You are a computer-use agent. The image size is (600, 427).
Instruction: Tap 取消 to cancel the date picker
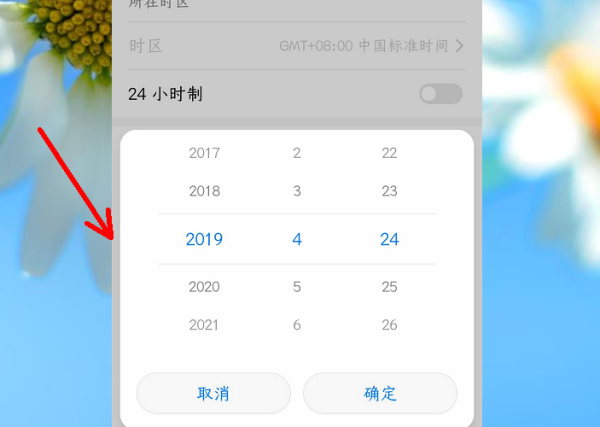pos(213,393)
